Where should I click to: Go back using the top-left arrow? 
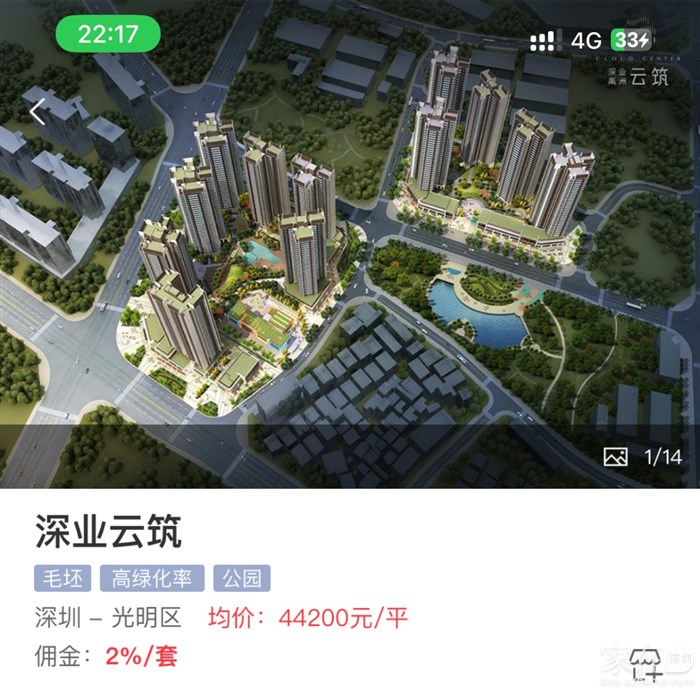click(38, 112)
